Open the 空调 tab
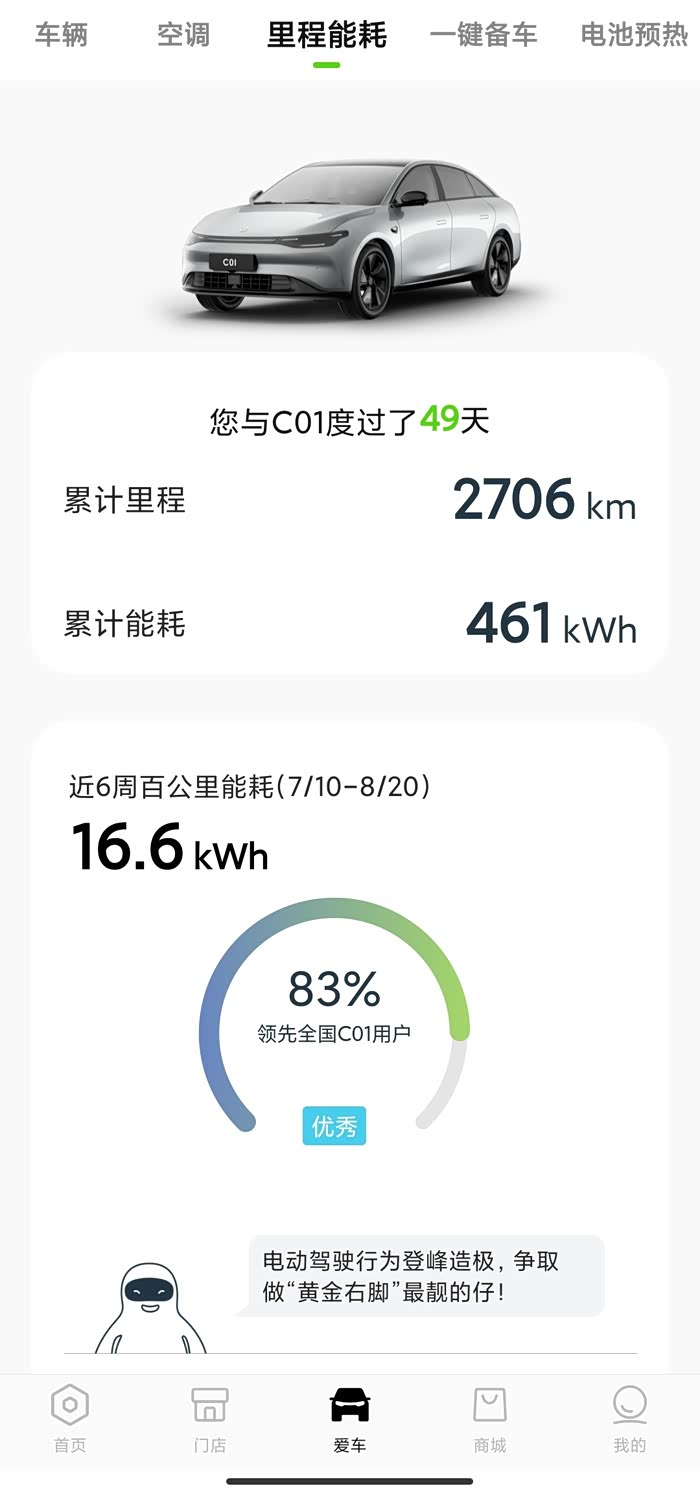Image resolution: width=700 pixels, height=1497 pixels. click(184, 35)
